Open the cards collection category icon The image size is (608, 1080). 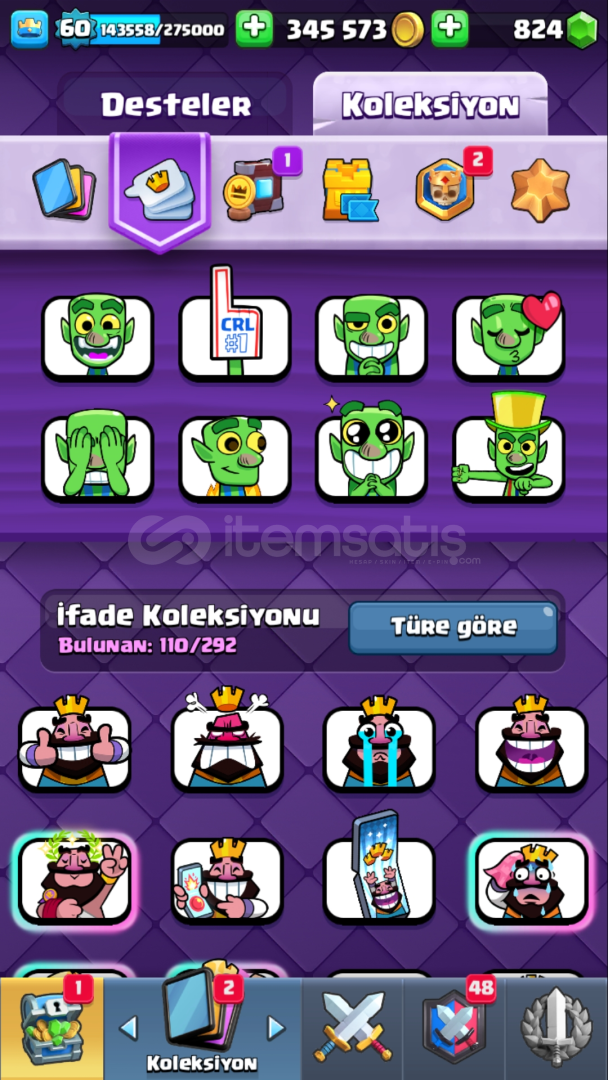coord(64,188)
